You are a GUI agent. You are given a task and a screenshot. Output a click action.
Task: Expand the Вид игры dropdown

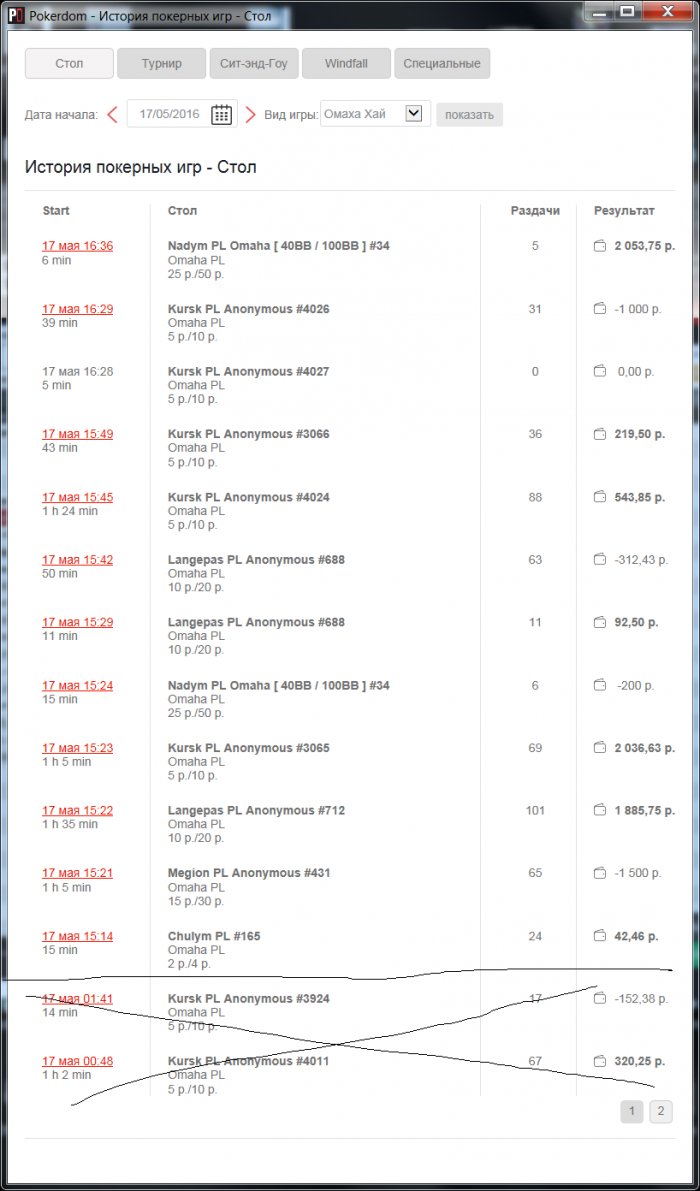click(414, 114)
